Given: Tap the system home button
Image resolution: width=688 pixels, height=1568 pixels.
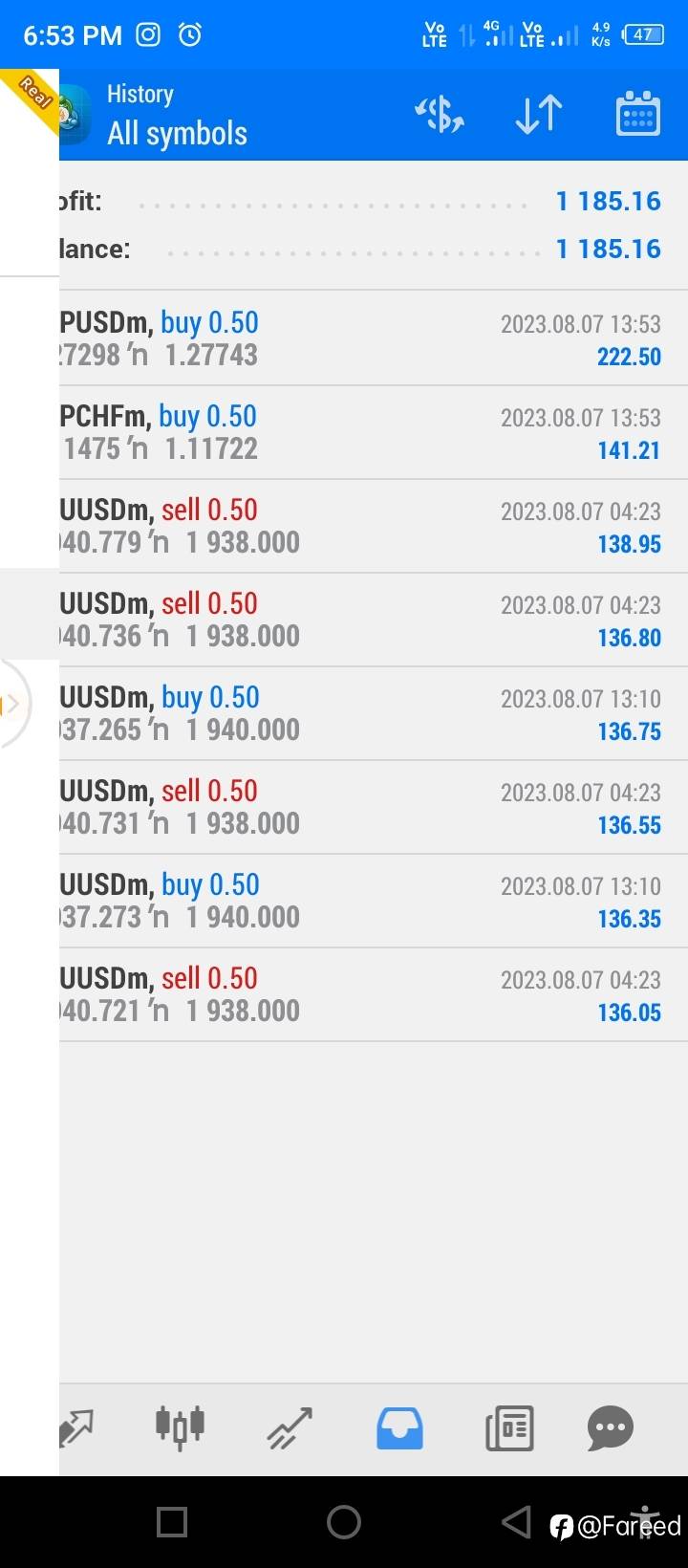Looking at the screenshot, I should [x=344, y=1521].
